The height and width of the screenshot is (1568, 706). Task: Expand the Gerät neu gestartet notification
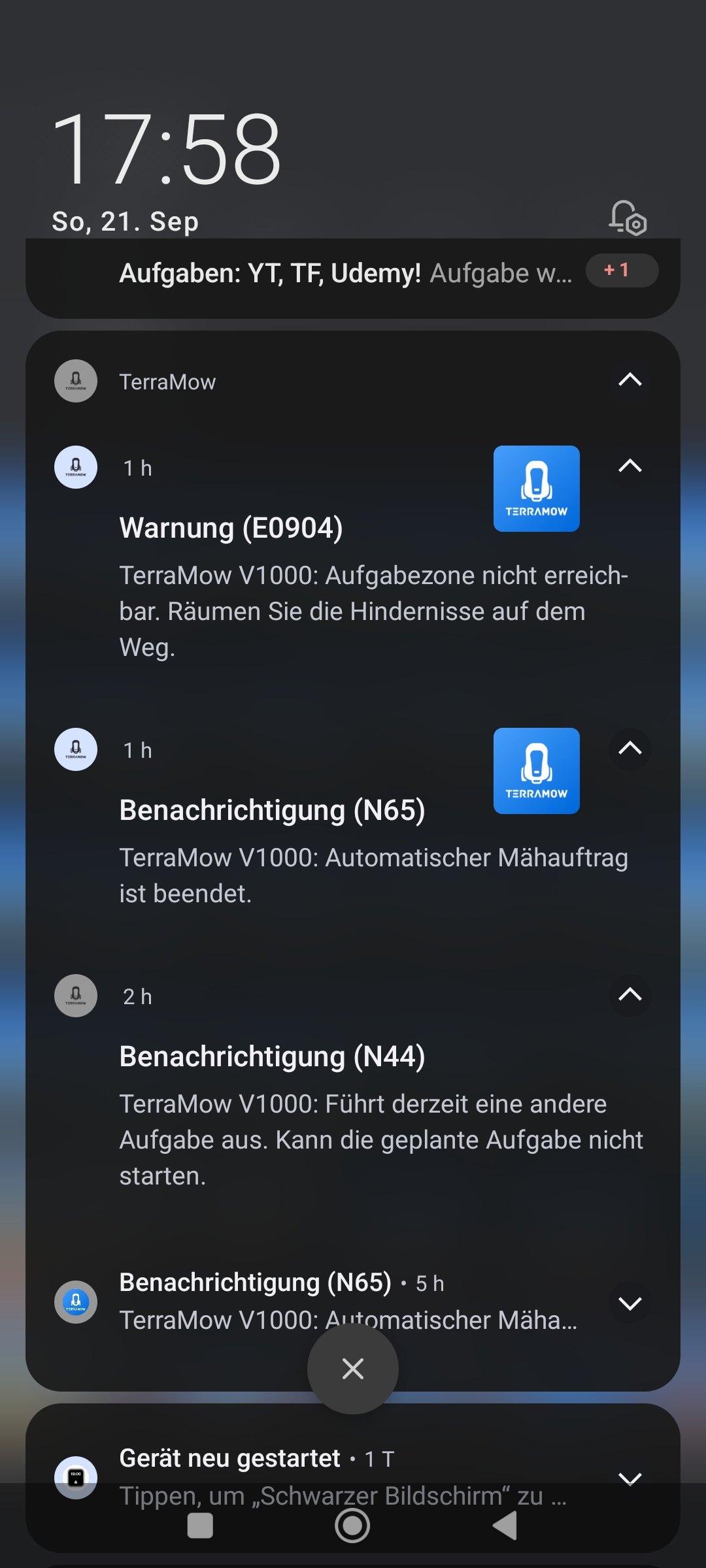(x=630, y=1478)
